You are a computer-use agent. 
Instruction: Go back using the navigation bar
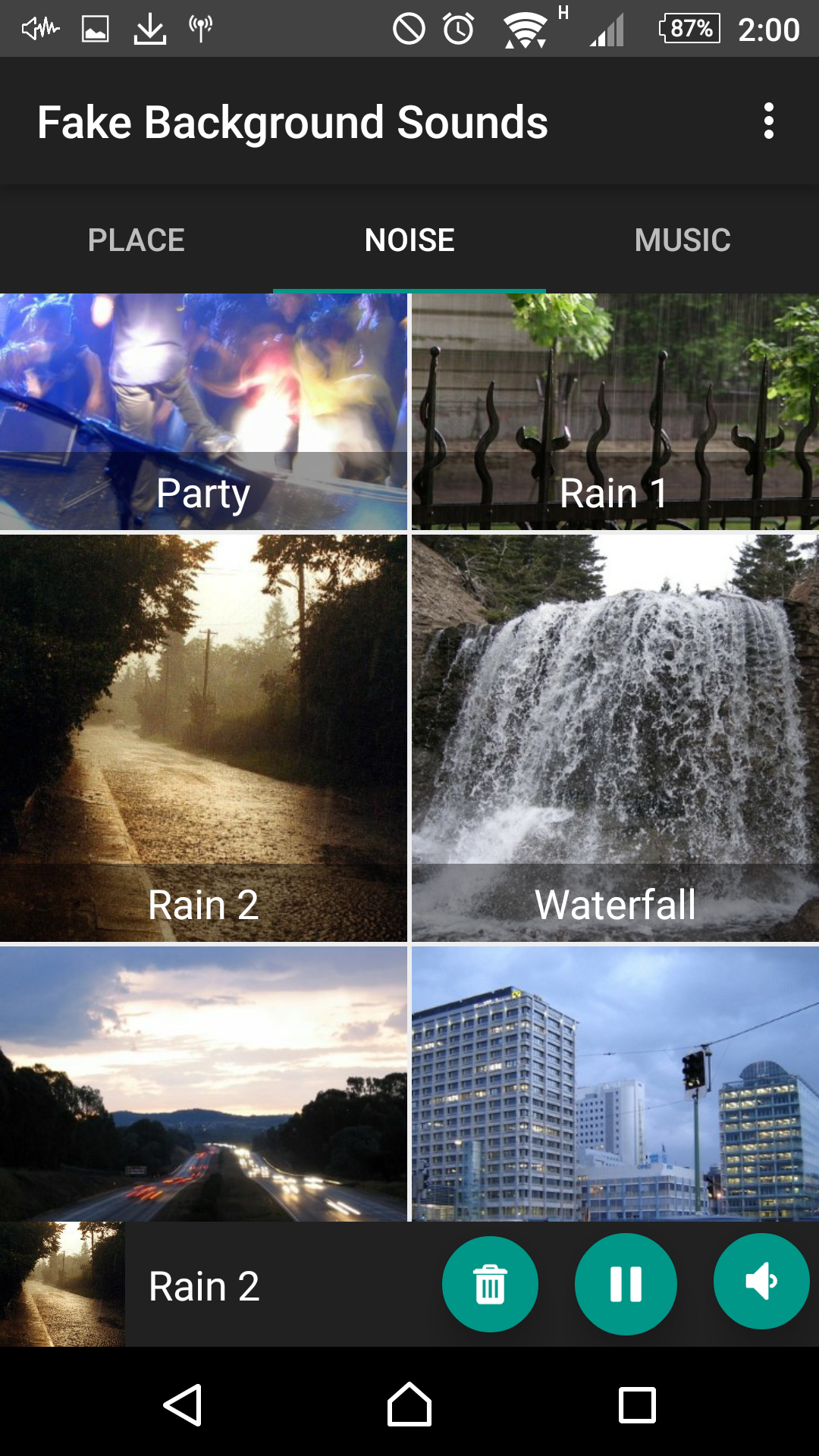click(x=183, y=1405)
